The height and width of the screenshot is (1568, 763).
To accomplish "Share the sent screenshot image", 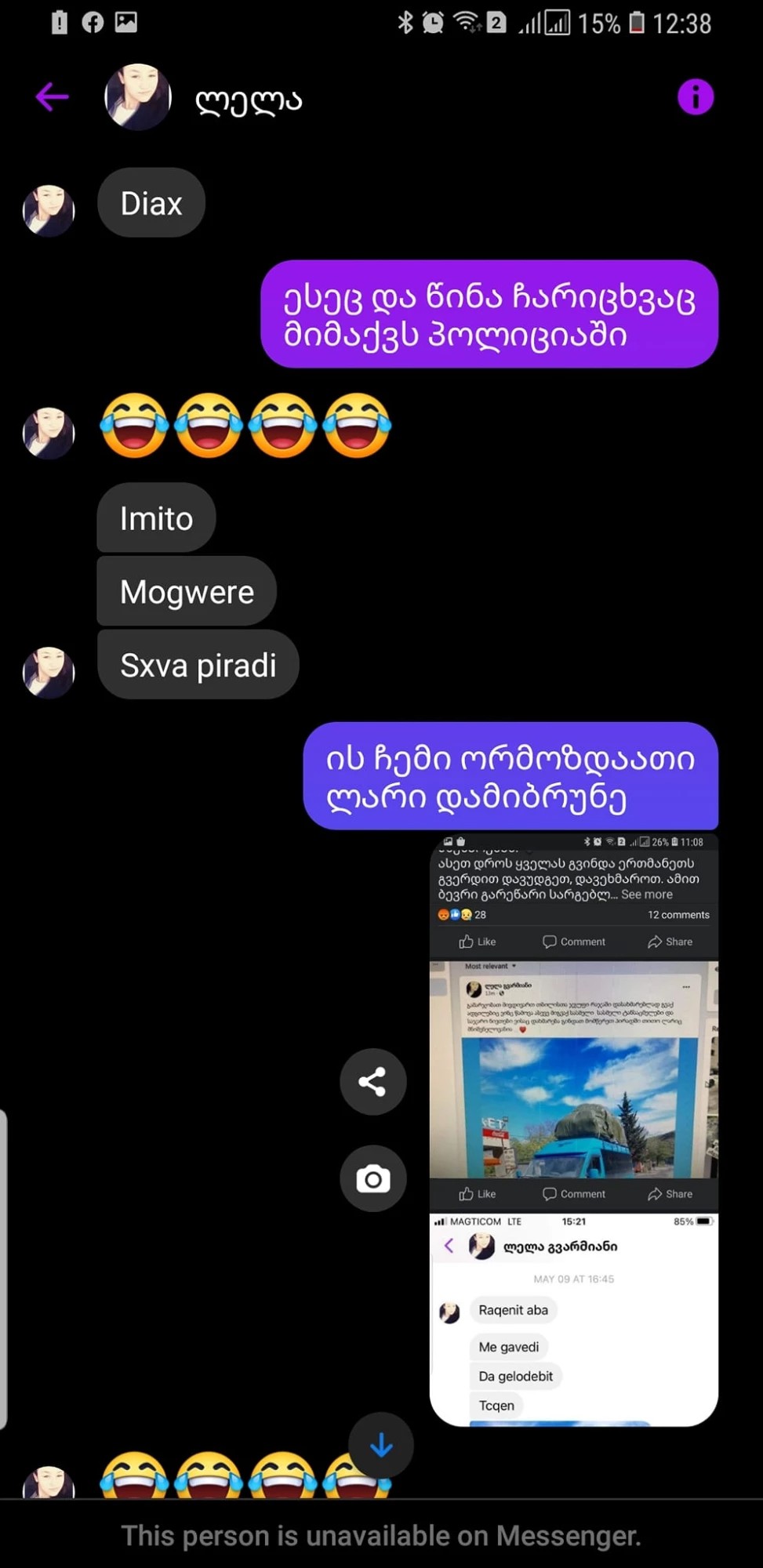I will [x=372, y=1082].
